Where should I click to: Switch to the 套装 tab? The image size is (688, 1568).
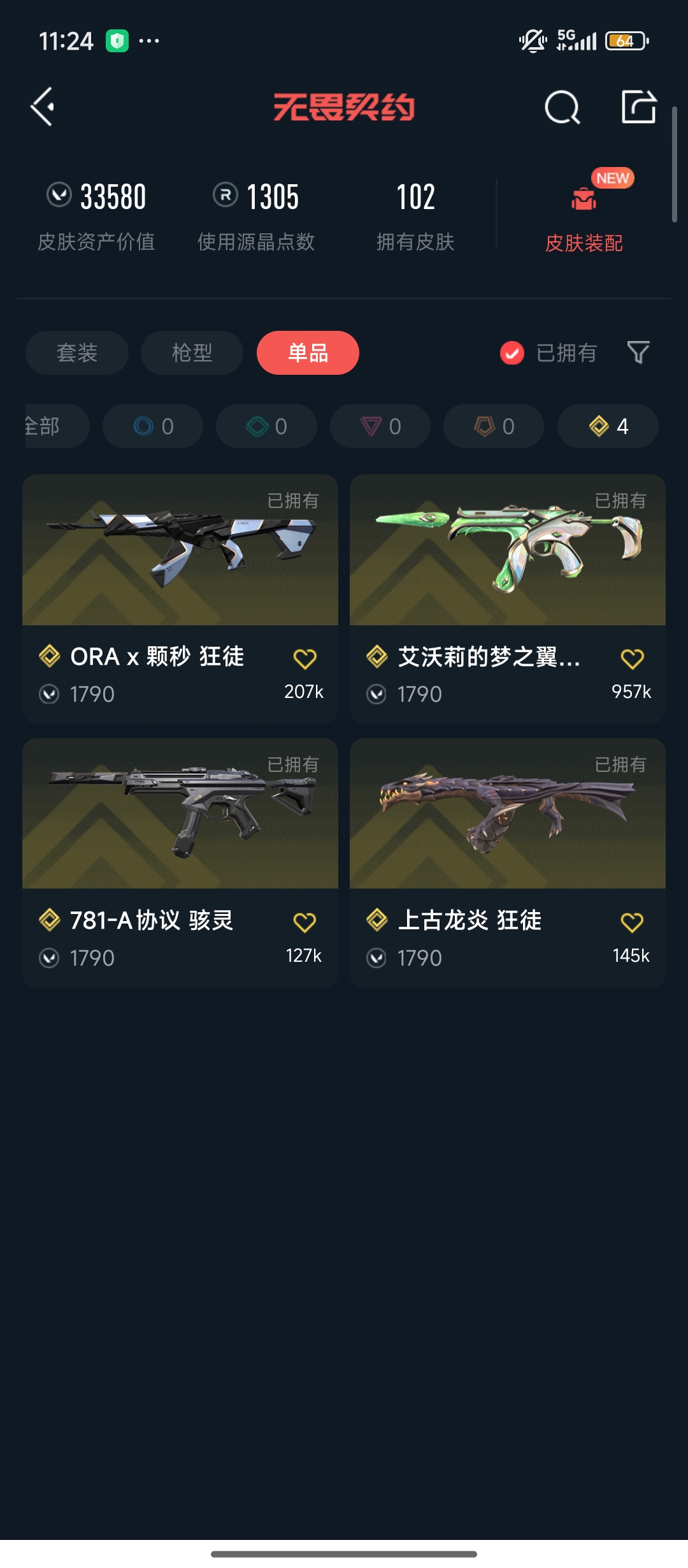coord(77,352)
